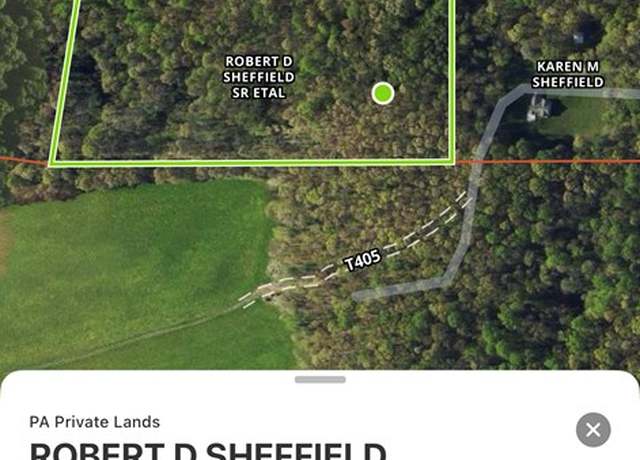This screenshot has width=640, height=460.
Task: Select the Karen M Sheffield parcel
Action: [568, 74]
